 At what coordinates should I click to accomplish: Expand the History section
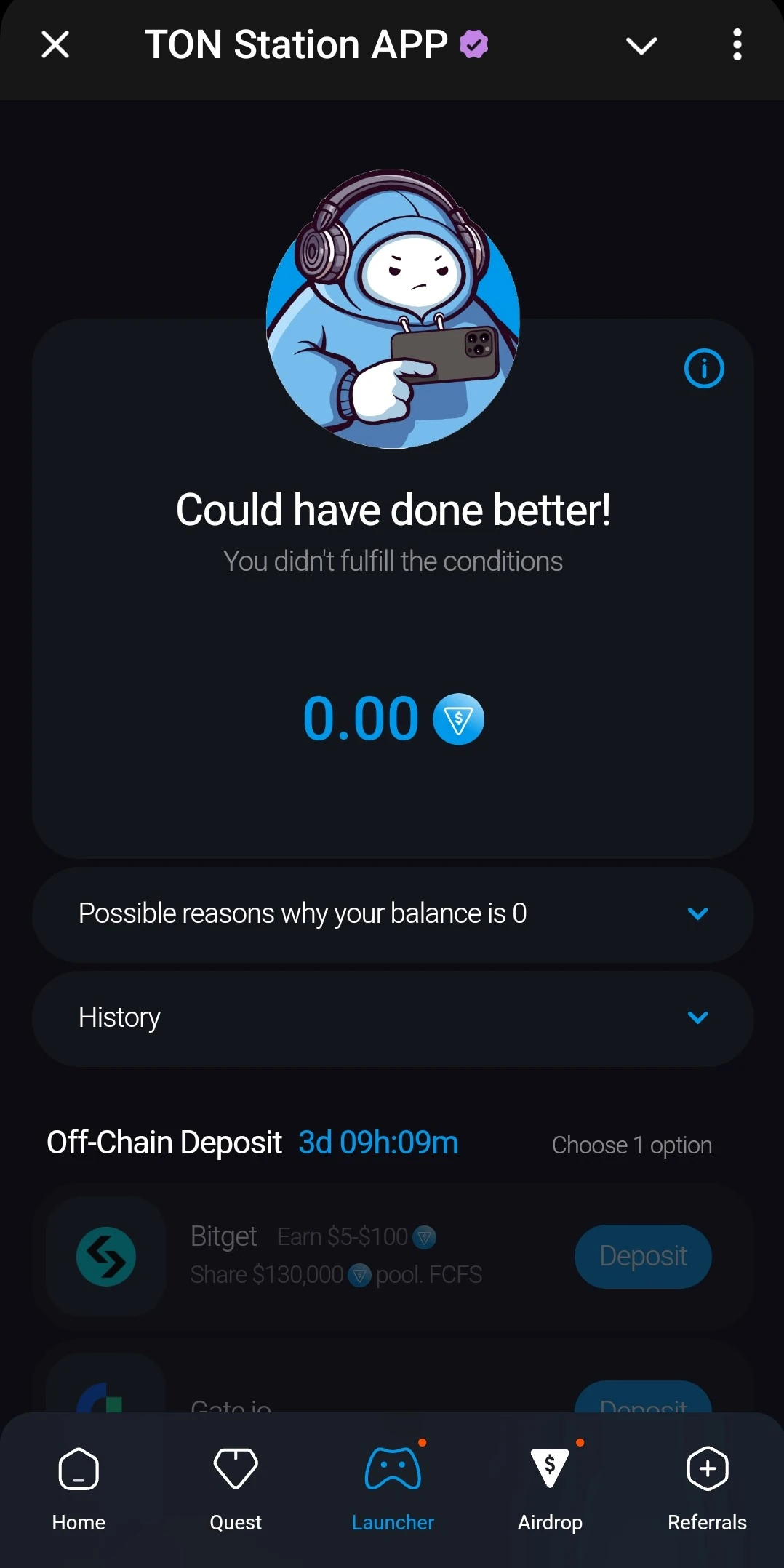click(x=392, y=1017)
